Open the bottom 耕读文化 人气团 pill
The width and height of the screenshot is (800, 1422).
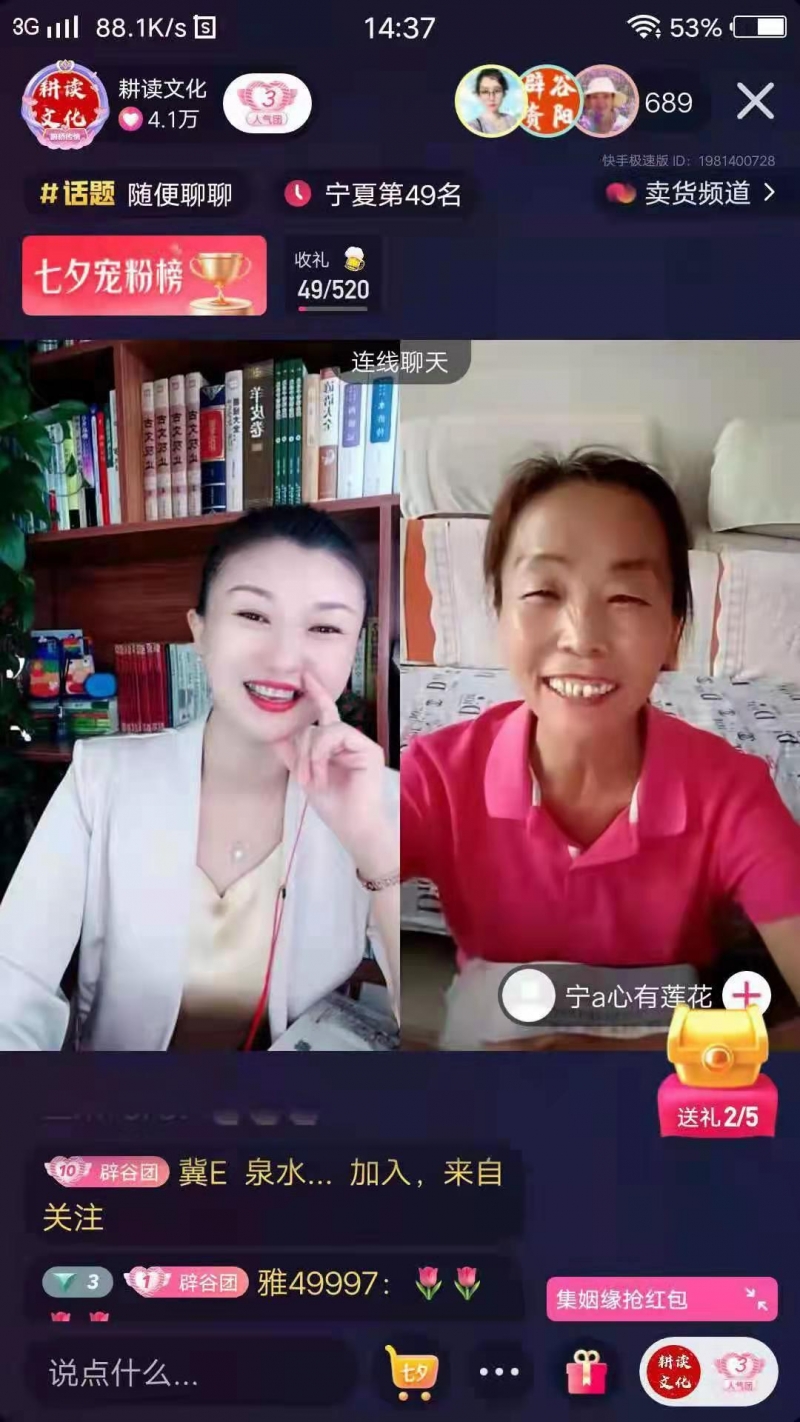tap(709, 1373)
